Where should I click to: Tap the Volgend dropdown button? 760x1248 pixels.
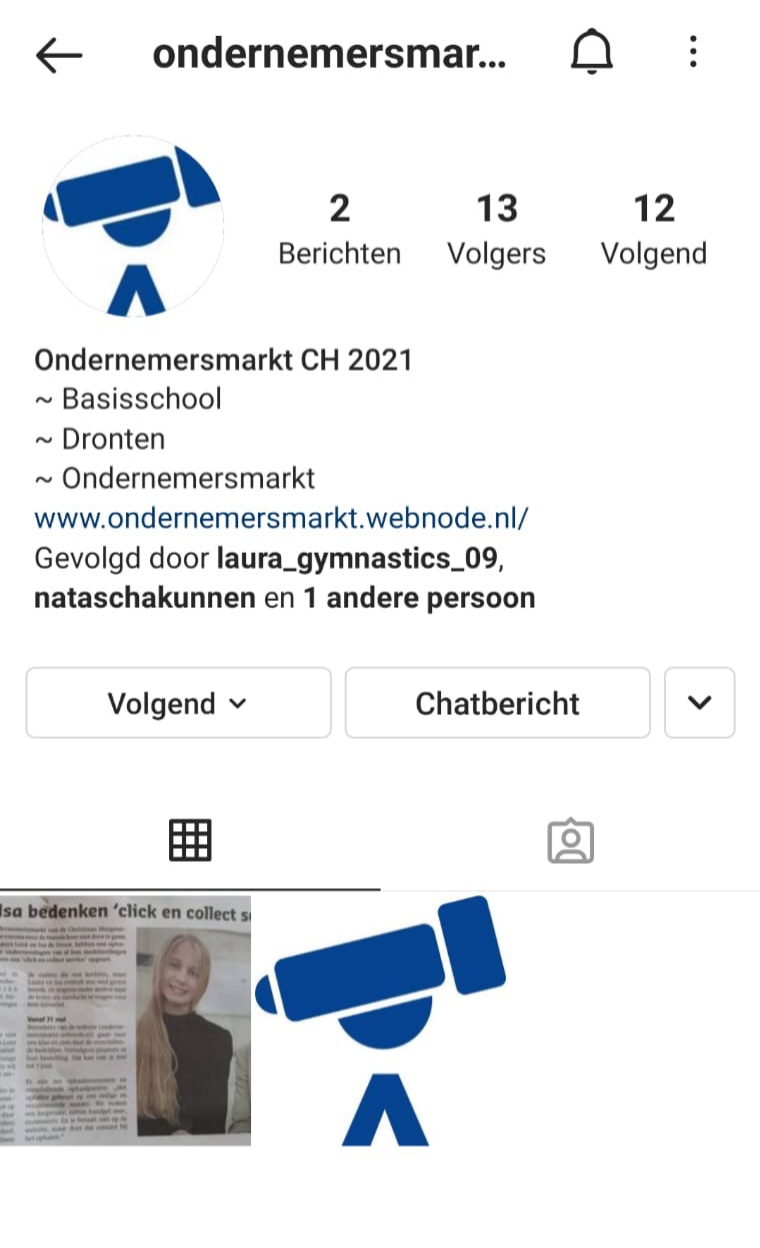click(178, 703)
